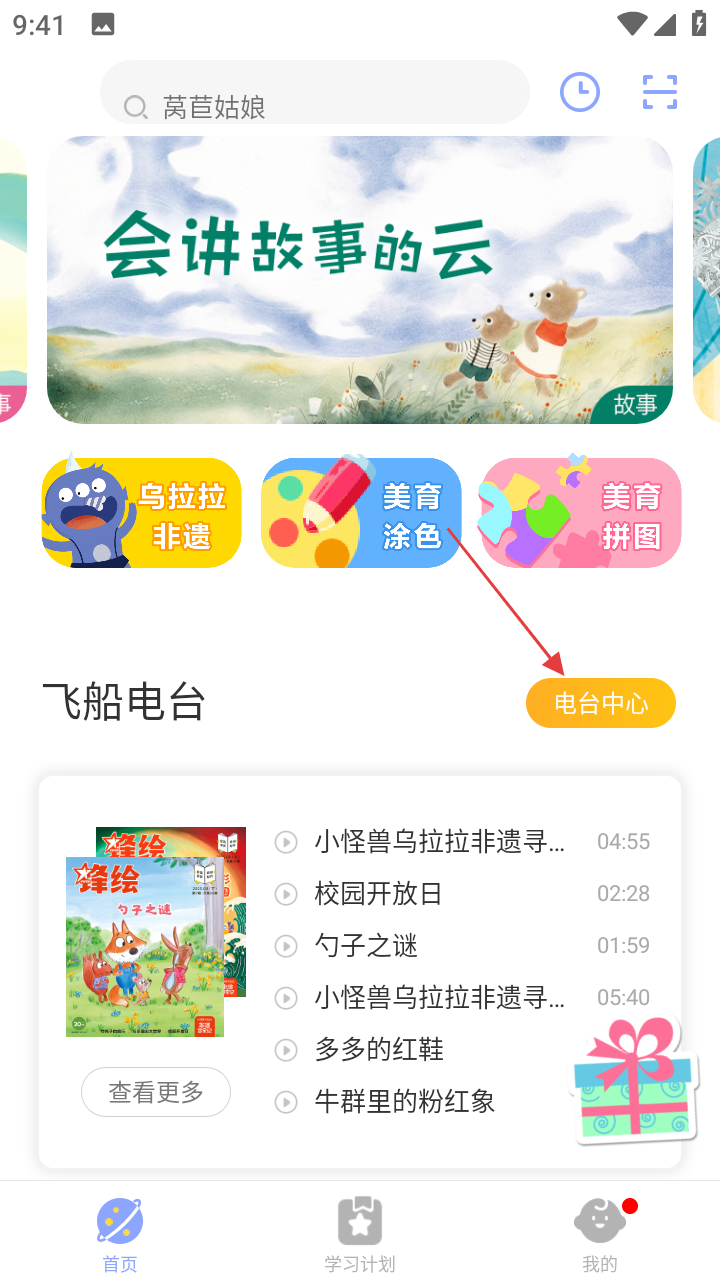The height and width of the screenshot is (1280, 720).
Task: Select the 首页 tab
Action: click(x=120, y=1235)
